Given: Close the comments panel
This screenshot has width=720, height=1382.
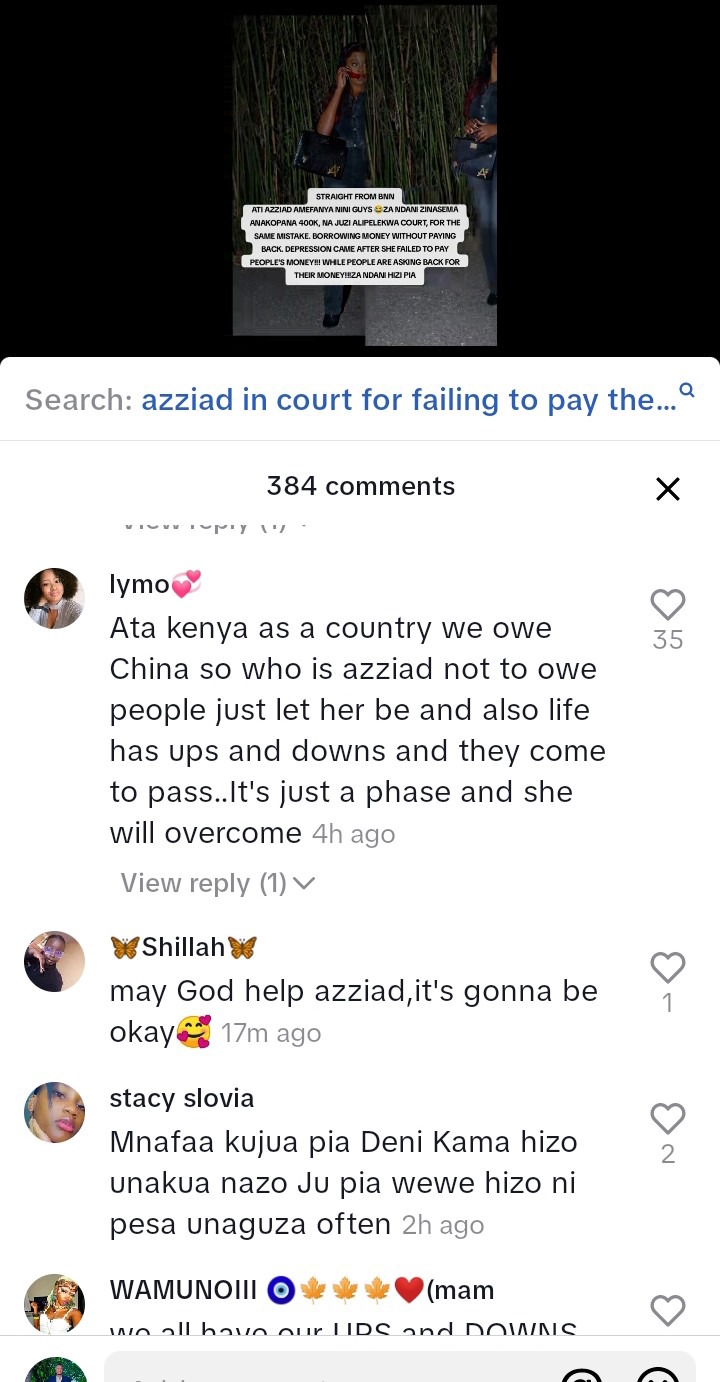Looking at the screenshot, I should coord(667,488).
